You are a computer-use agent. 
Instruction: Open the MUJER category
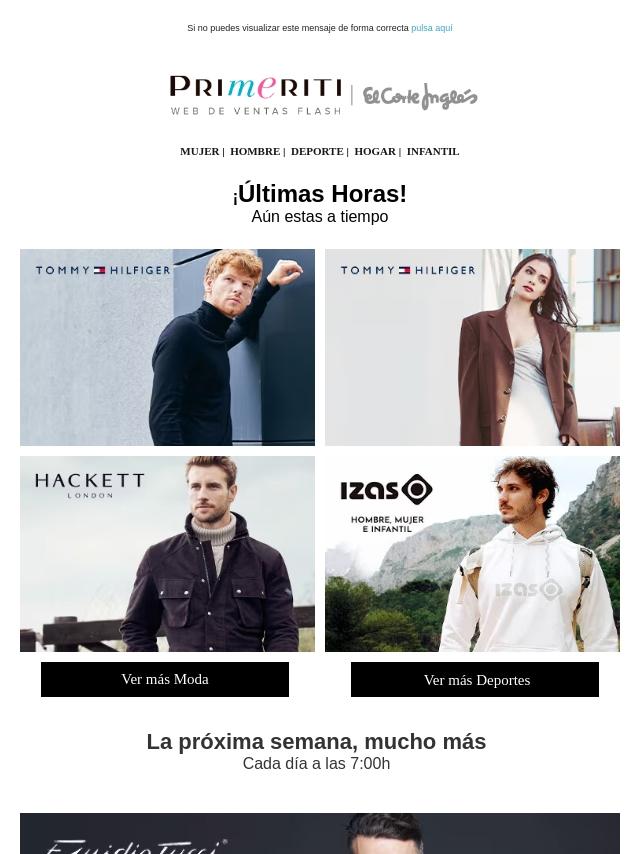tap(199, 151)
